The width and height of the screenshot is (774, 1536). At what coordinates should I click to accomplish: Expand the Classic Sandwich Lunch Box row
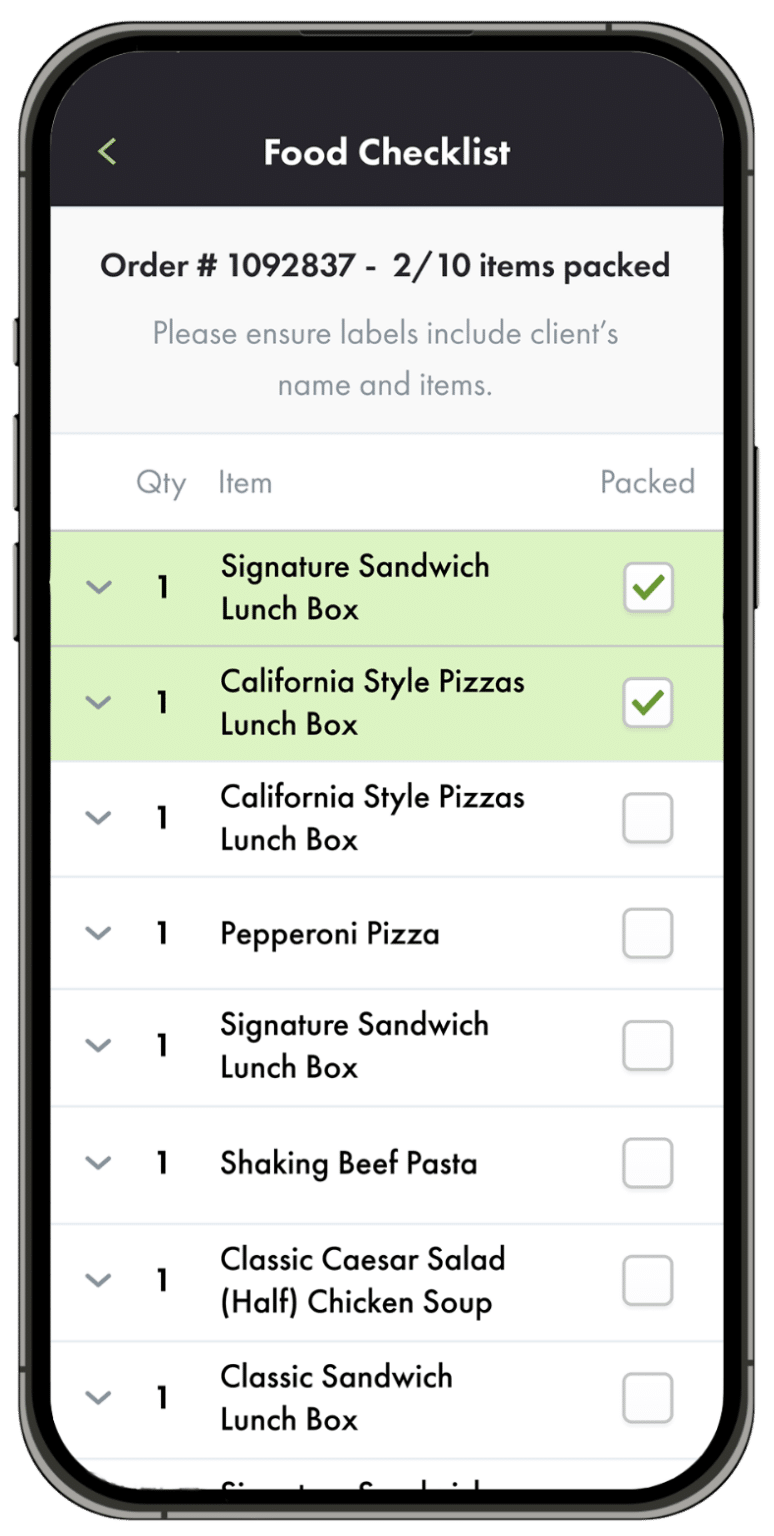point(99,1398)
